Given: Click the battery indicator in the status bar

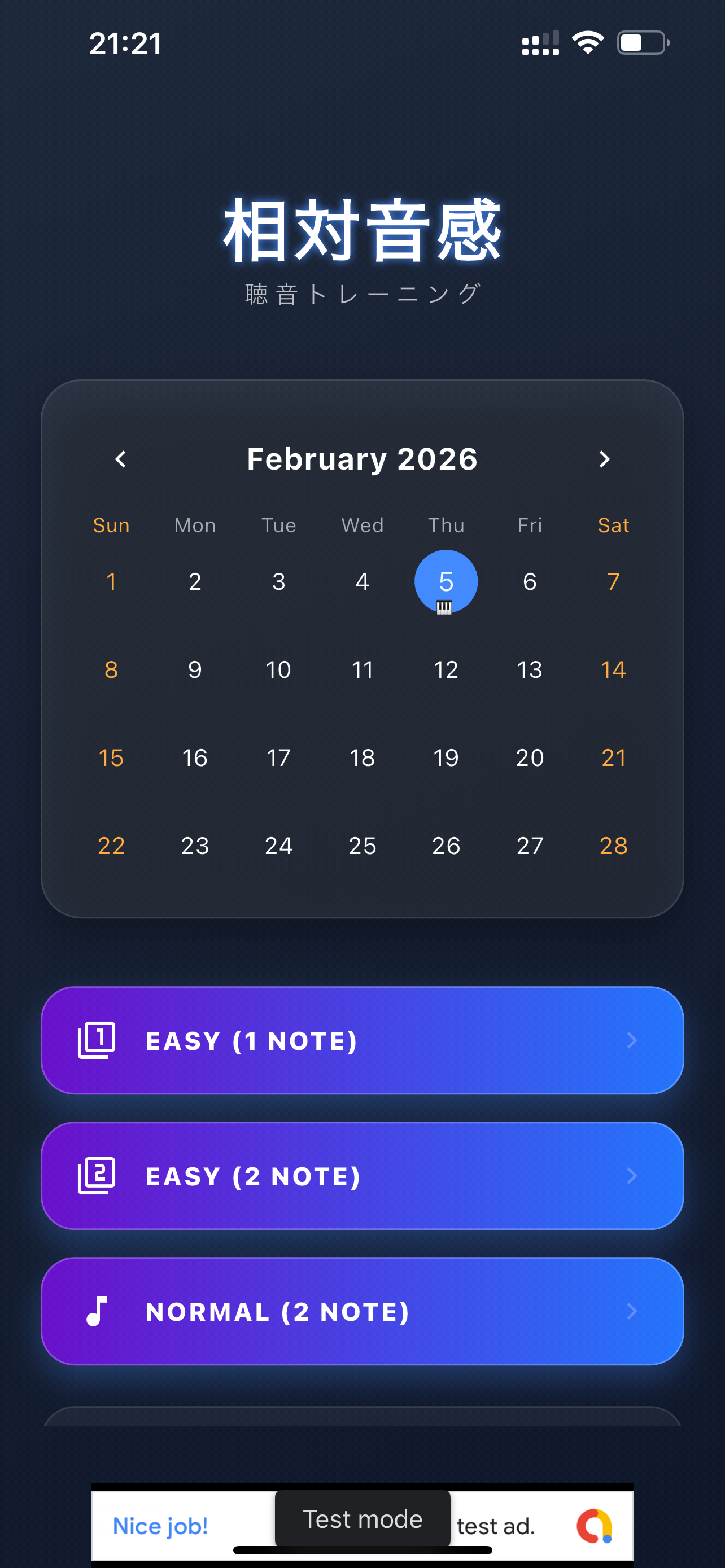Looking at the screenshot, I should pyautogui.click(x=641, y=42).
